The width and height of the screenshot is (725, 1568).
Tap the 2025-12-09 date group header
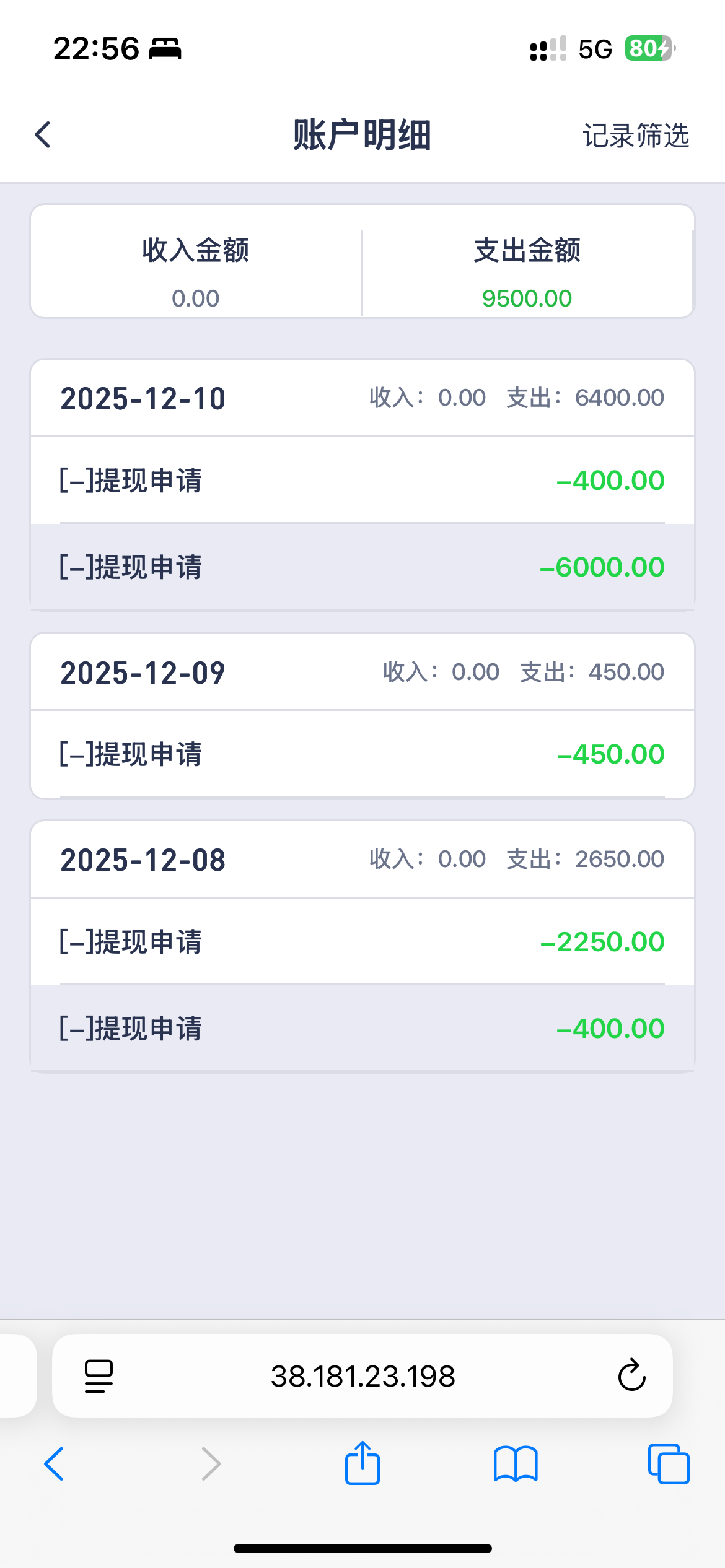[362, 671]
